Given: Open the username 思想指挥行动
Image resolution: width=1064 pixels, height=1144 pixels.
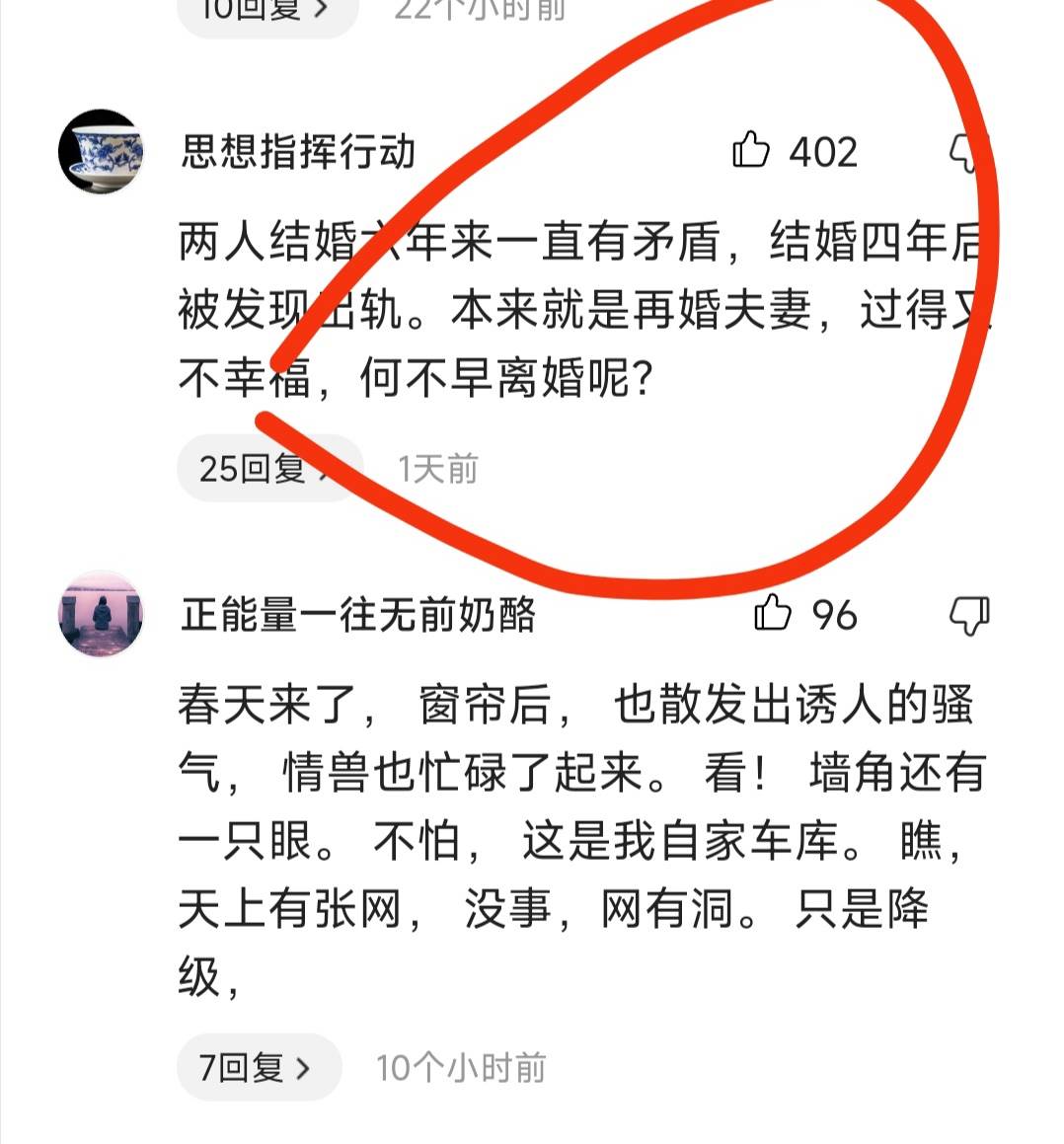Looking at the screenshot, I should [x=298, y=152].
